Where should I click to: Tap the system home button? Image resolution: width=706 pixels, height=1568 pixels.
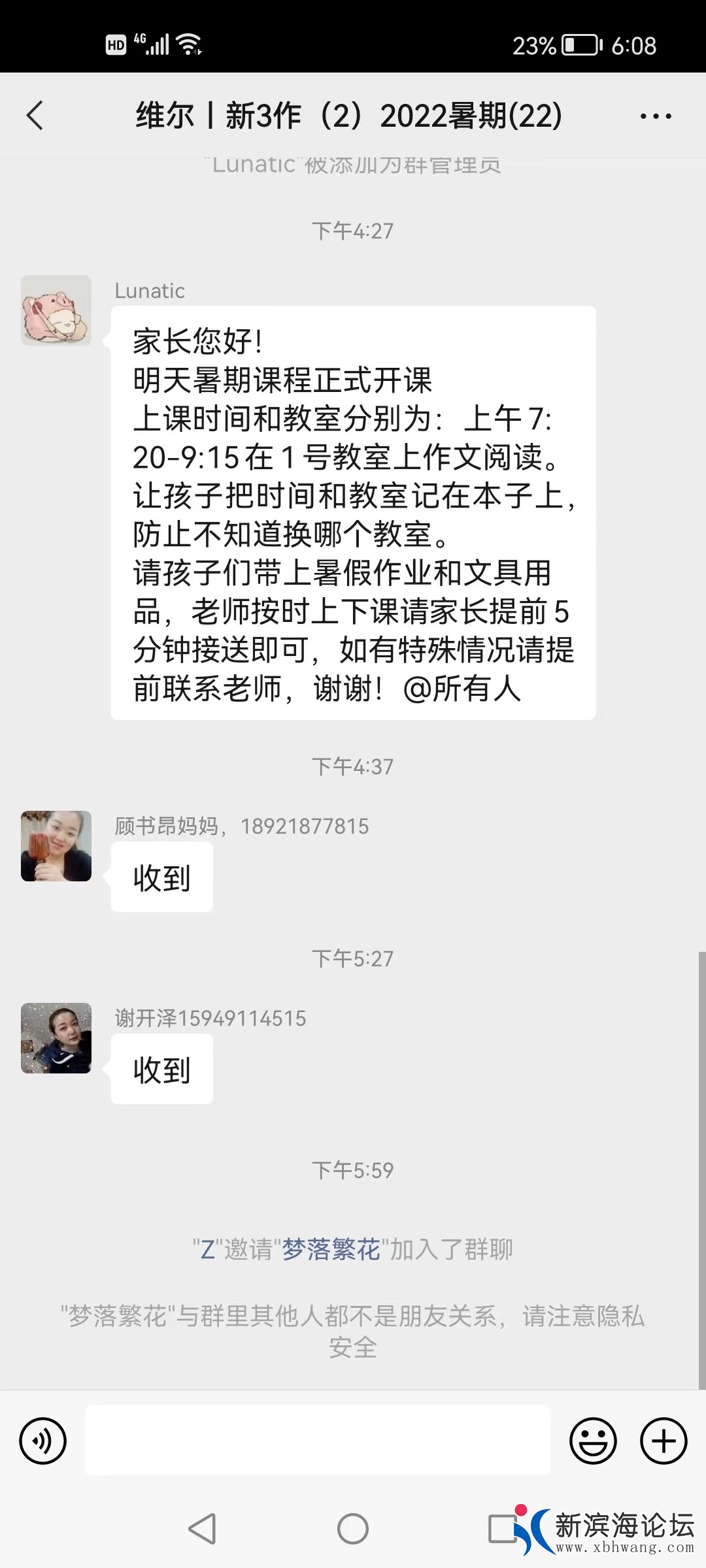pos(353,1529)
